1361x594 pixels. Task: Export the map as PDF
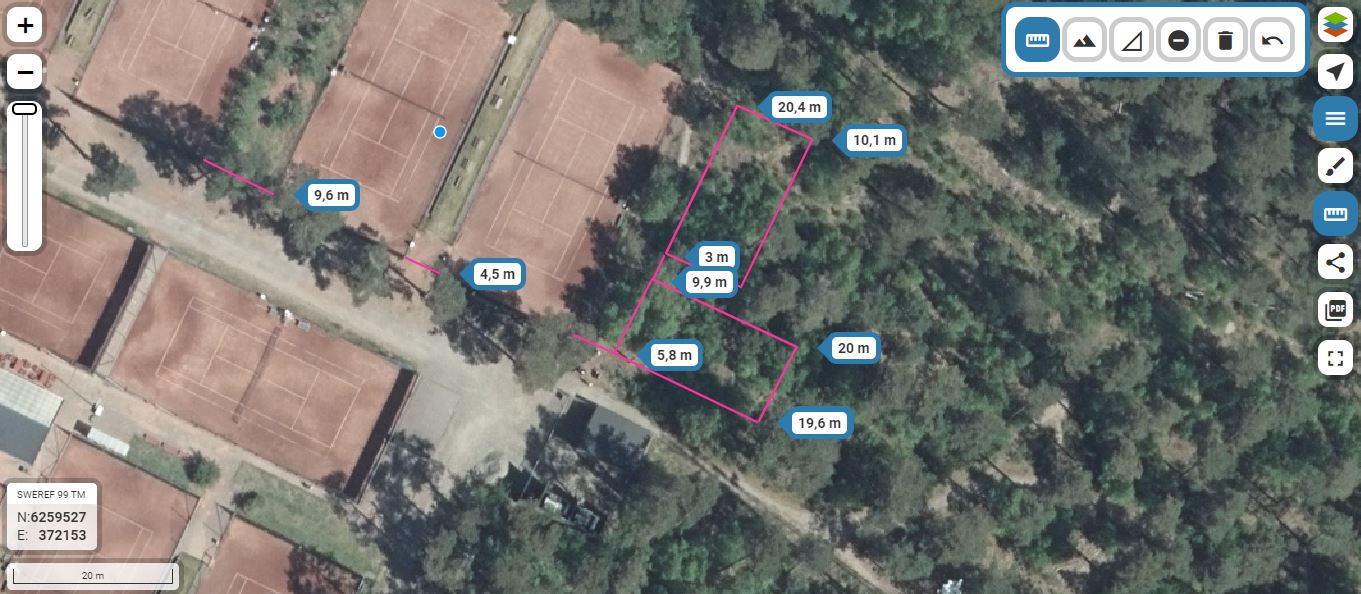(x=1335, y=309)
